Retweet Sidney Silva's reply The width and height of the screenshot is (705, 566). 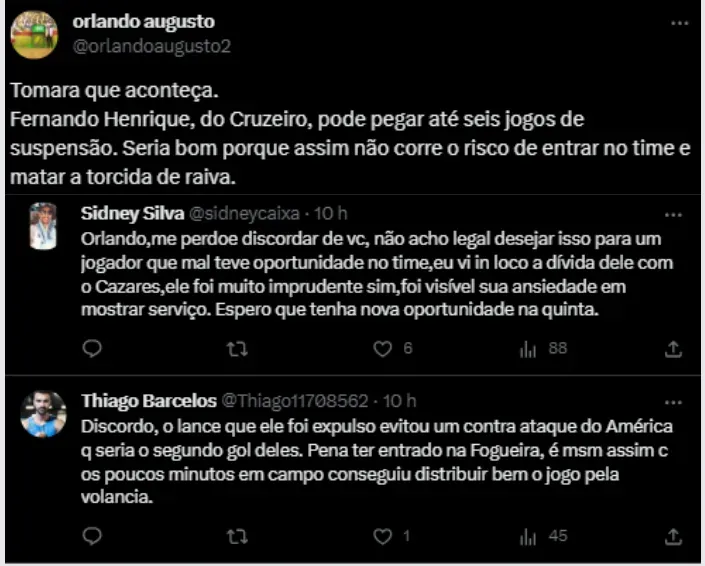(237, 349)
